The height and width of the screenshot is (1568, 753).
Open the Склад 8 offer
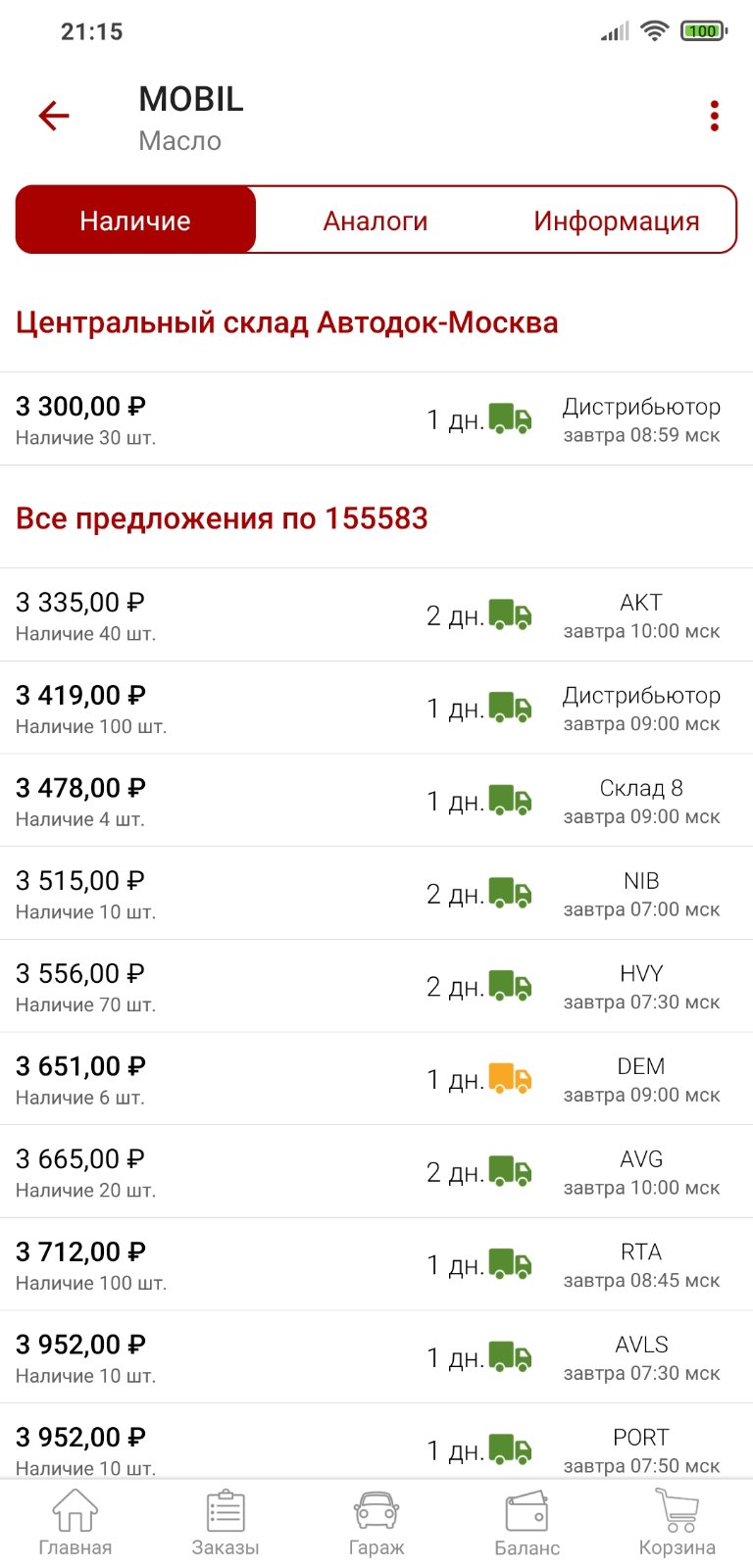[x=376, y=801]
